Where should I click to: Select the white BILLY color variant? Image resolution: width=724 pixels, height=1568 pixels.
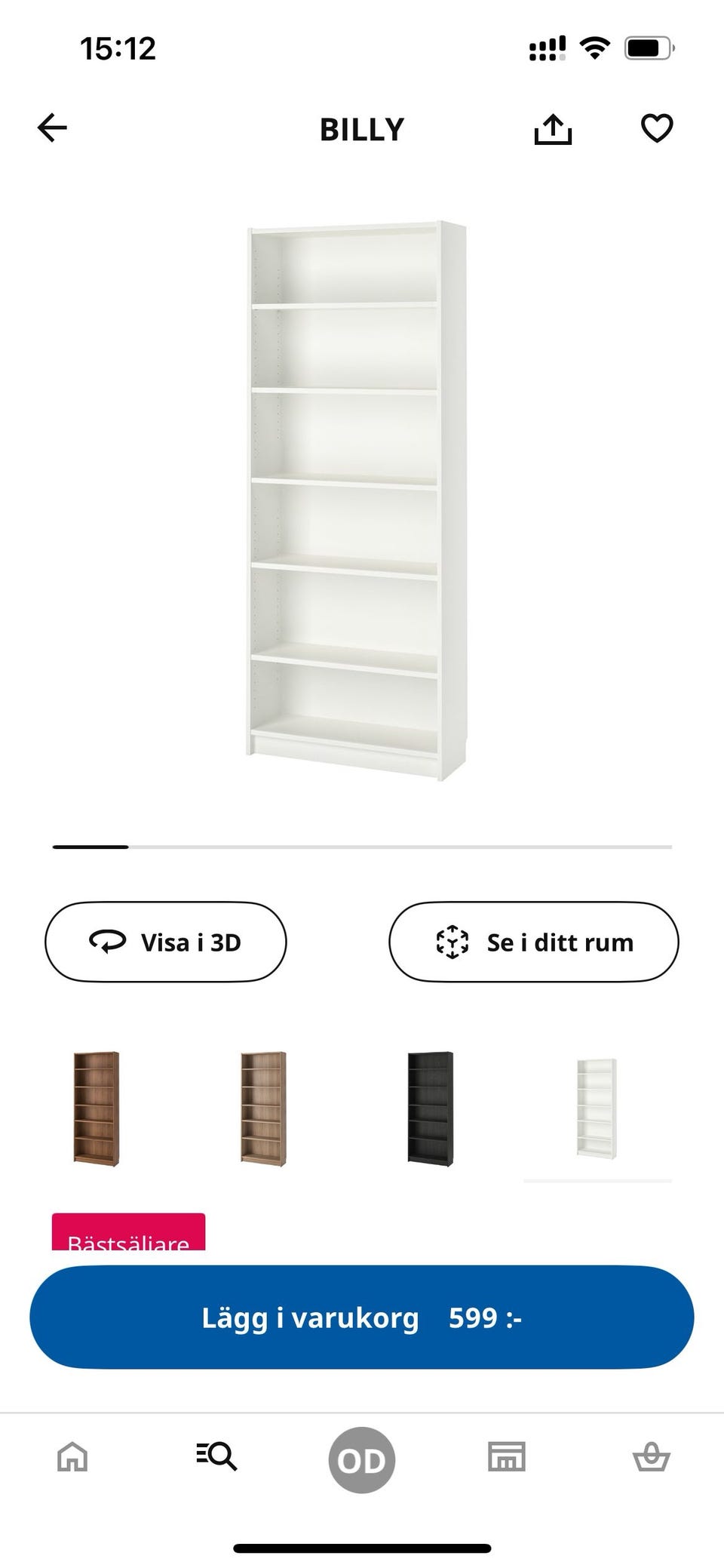(596, 1109)
